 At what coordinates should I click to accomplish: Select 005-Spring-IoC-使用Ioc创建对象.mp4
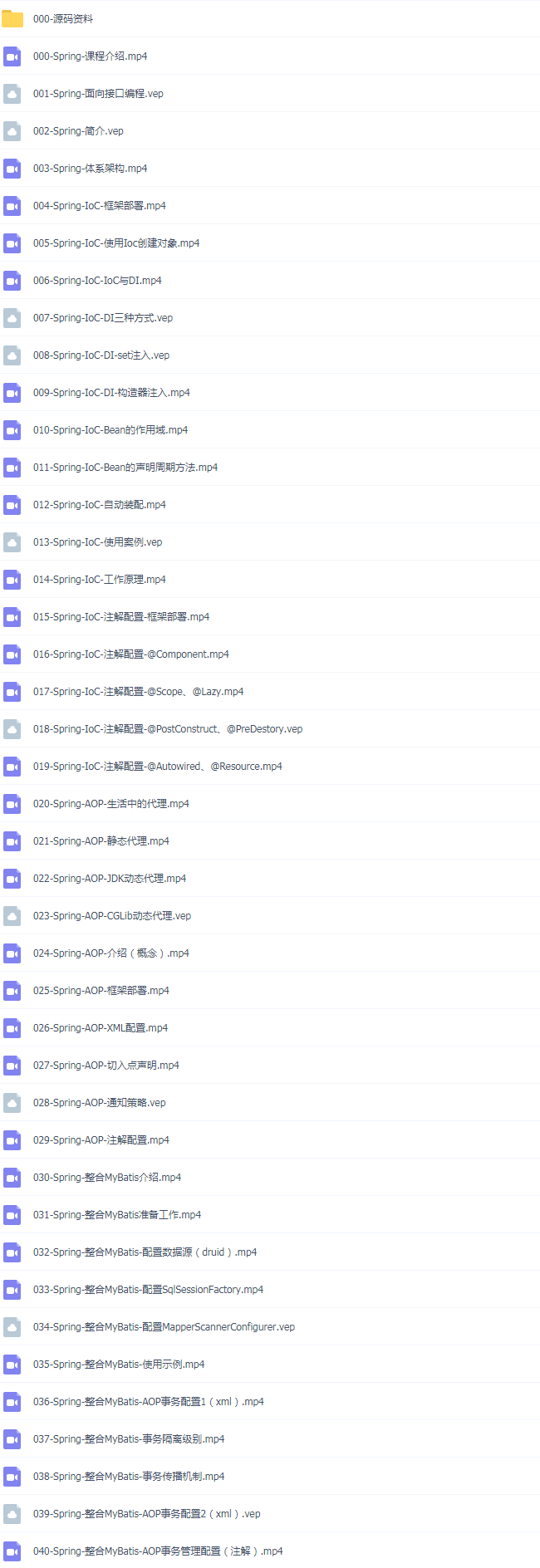point(116,243)
